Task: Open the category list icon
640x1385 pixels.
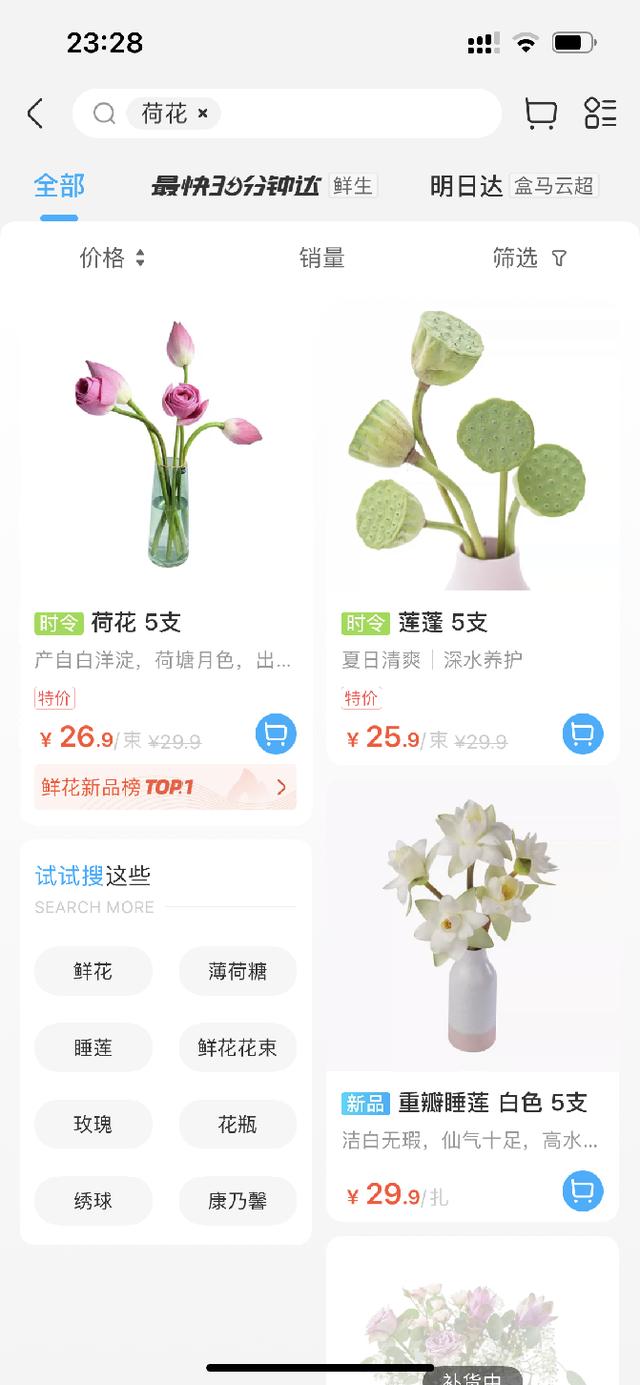Action: (x=600, y=114)
